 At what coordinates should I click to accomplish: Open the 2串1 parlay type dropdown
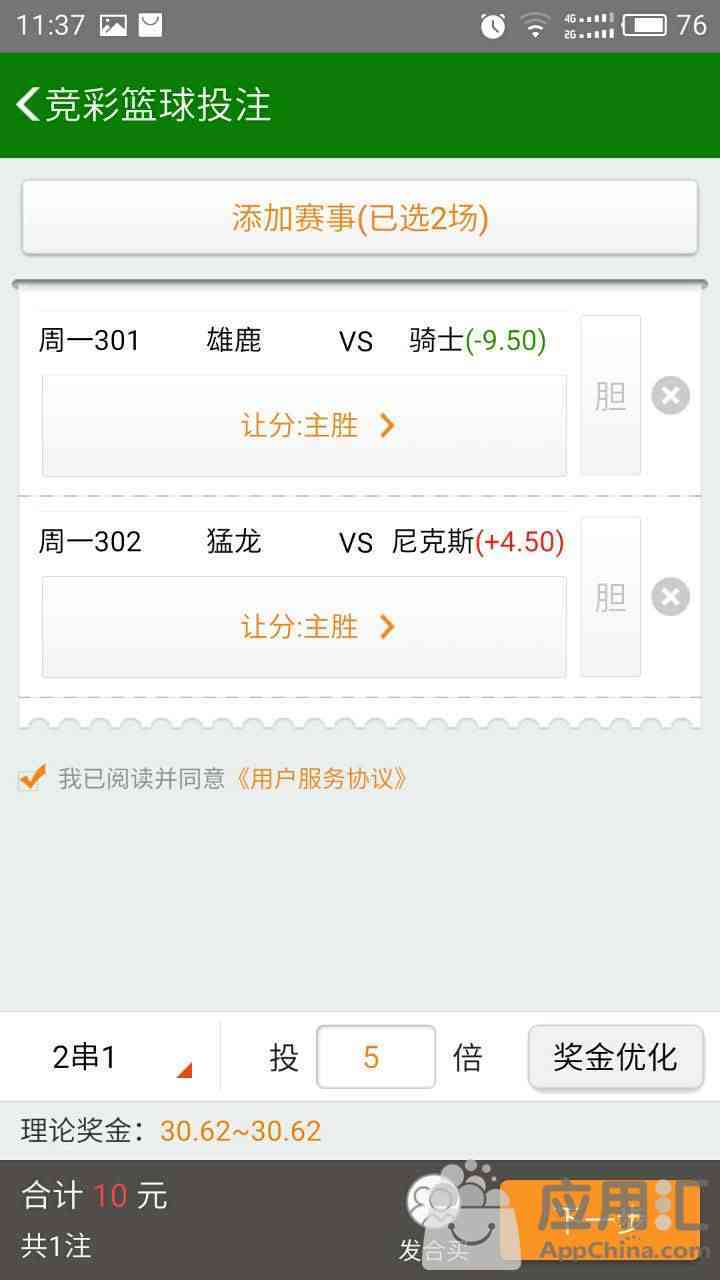110,1057
